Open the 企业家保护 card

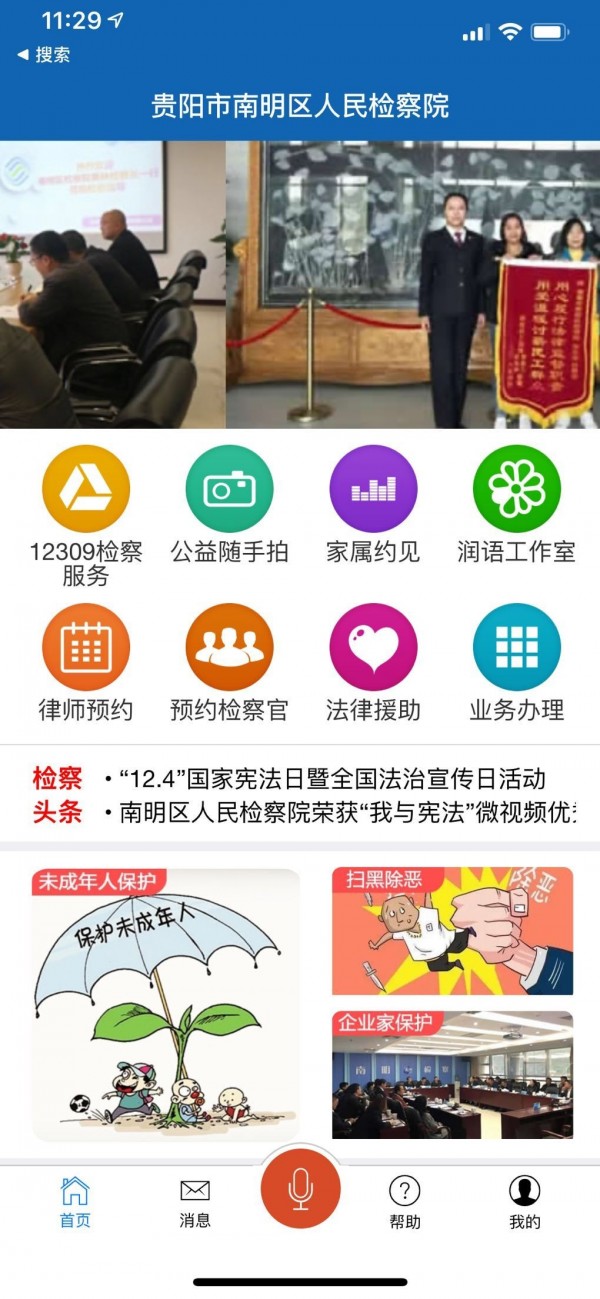[x=452, y=1075]
